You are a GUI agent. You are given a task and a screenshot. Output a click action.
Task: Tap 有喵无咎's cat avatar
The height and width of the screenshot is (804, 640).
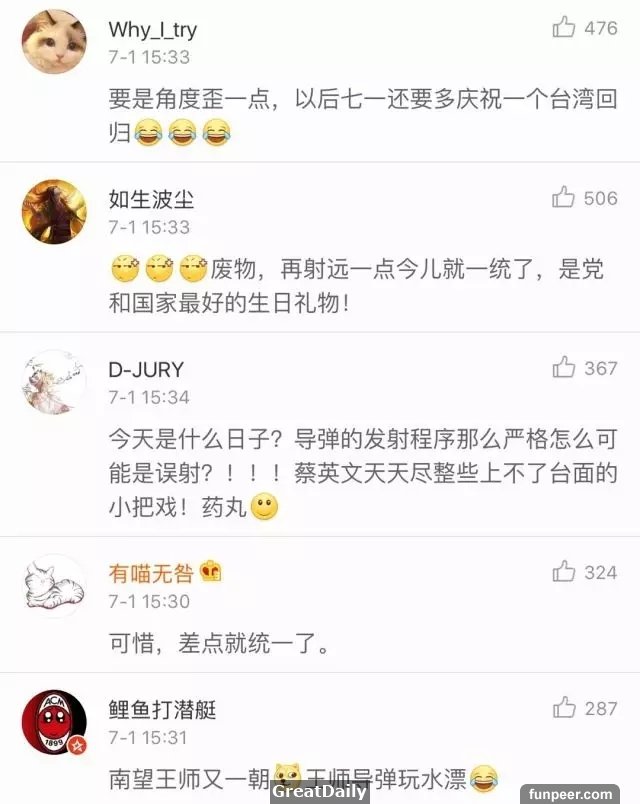(x=54, y=586)
